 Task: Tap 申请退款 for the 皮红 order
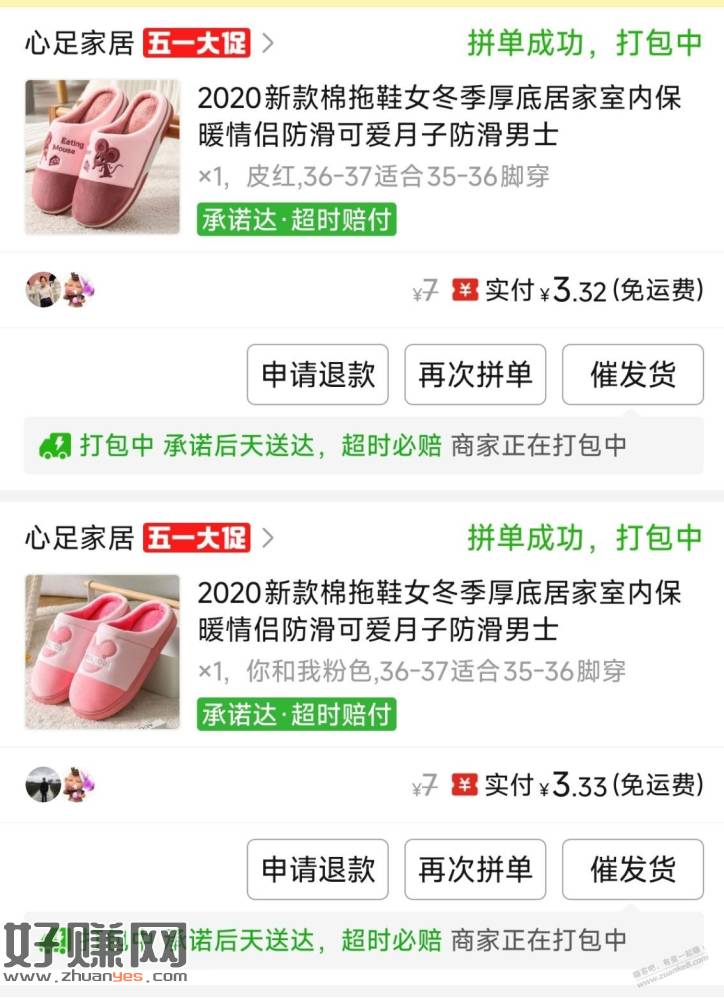pos(318,375)
